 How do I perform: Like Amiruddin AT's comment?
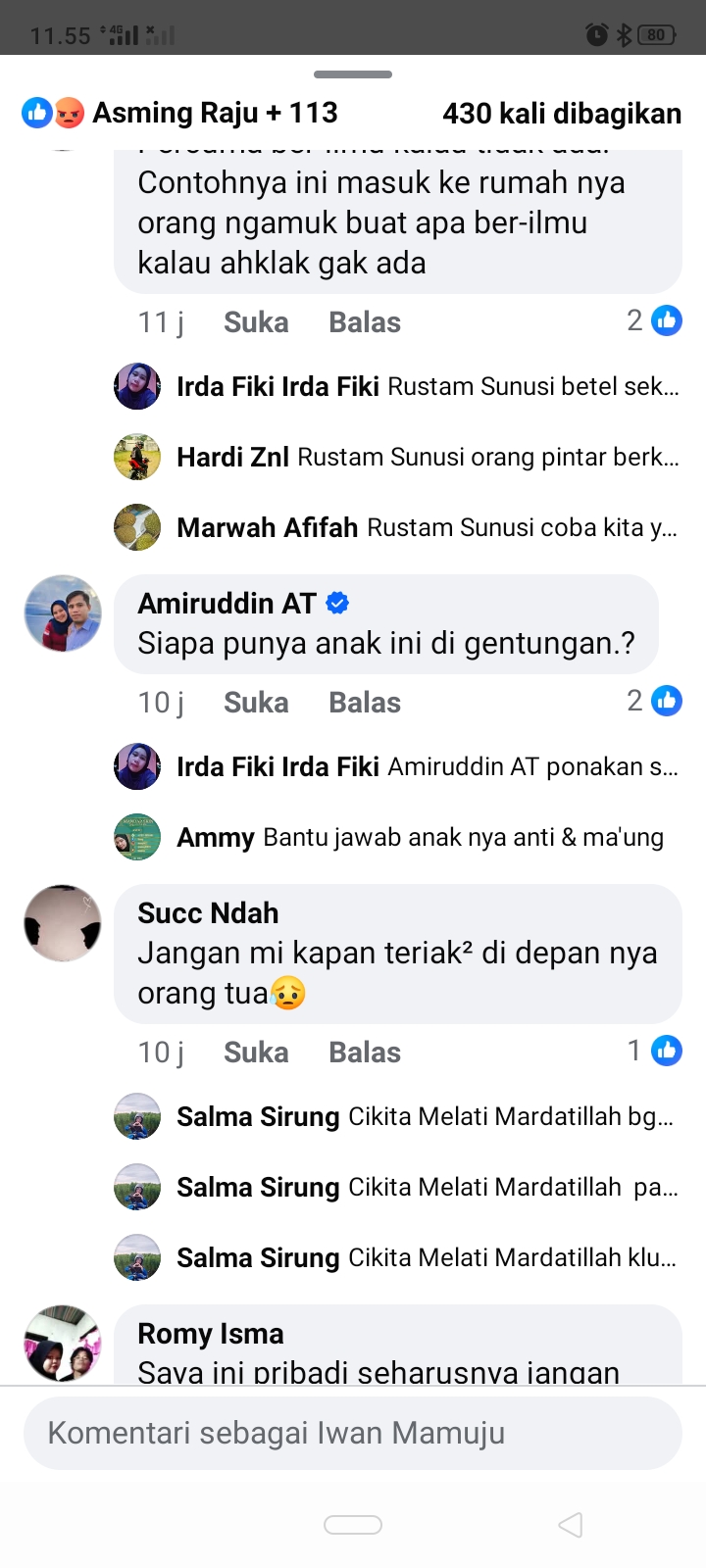tap(255, 703)
